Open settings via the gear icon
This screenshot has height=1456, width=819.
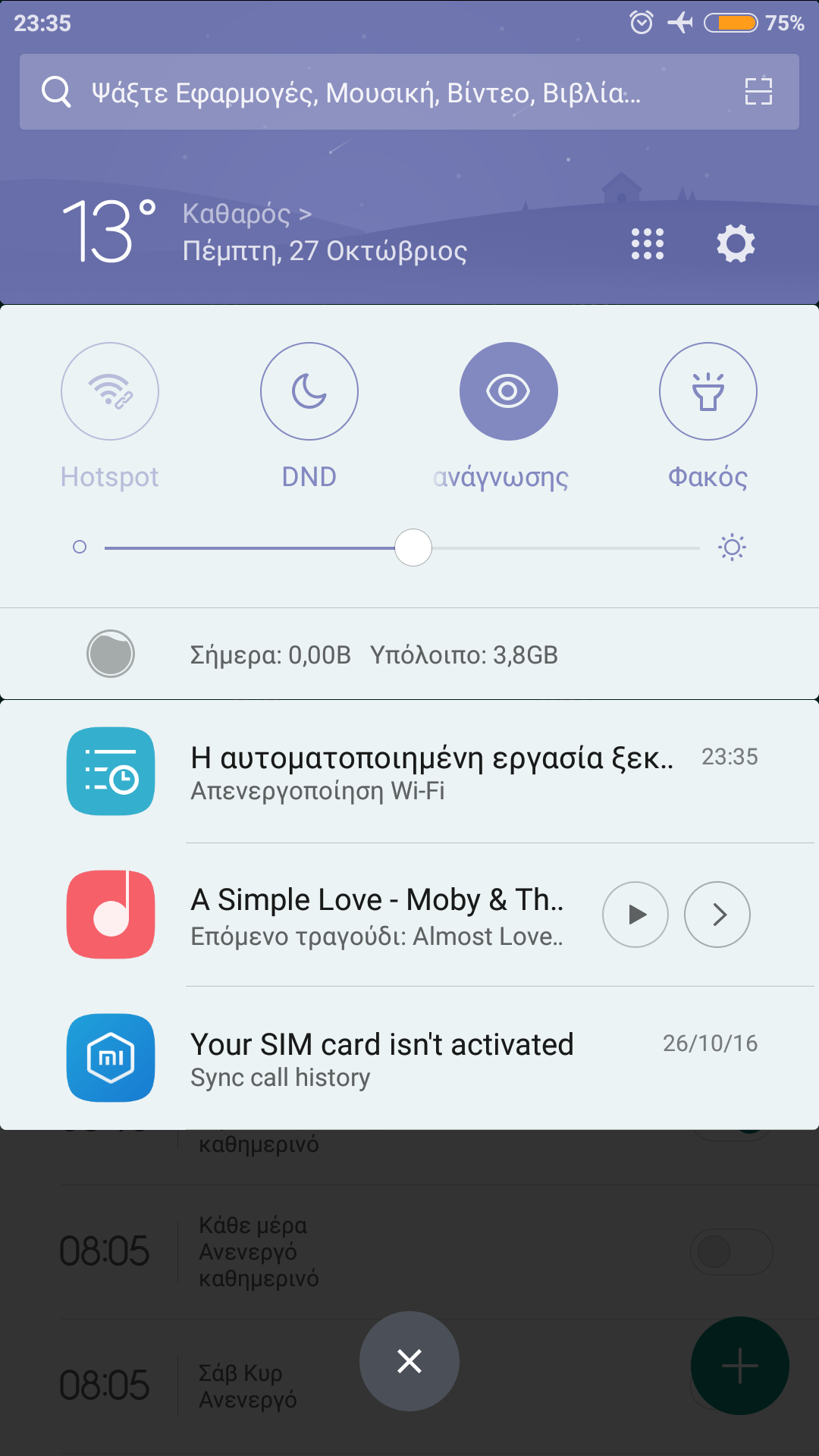[736, 244]
